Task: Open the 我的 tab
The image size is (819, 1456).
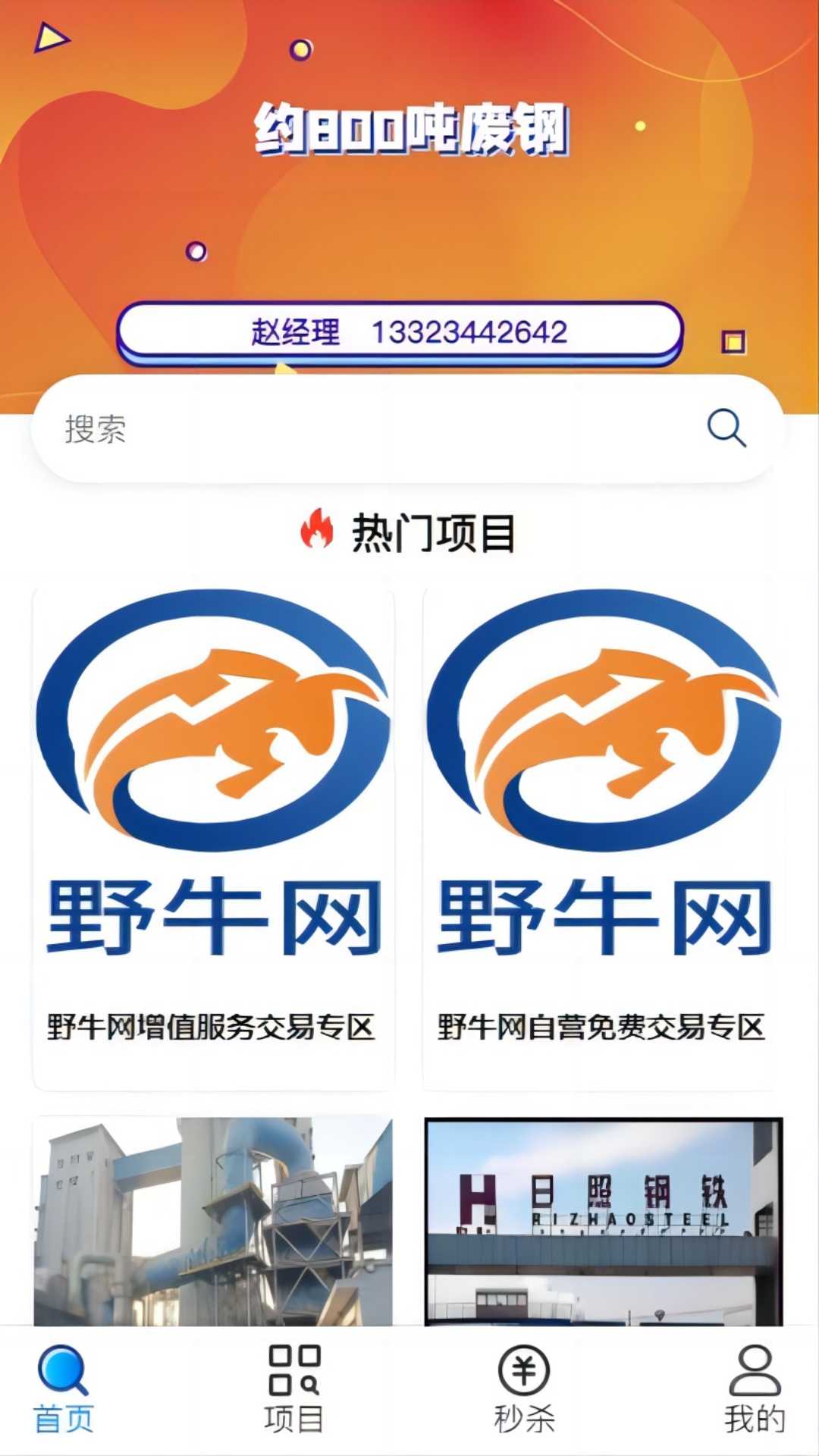Action: (x=755, y=1389)
